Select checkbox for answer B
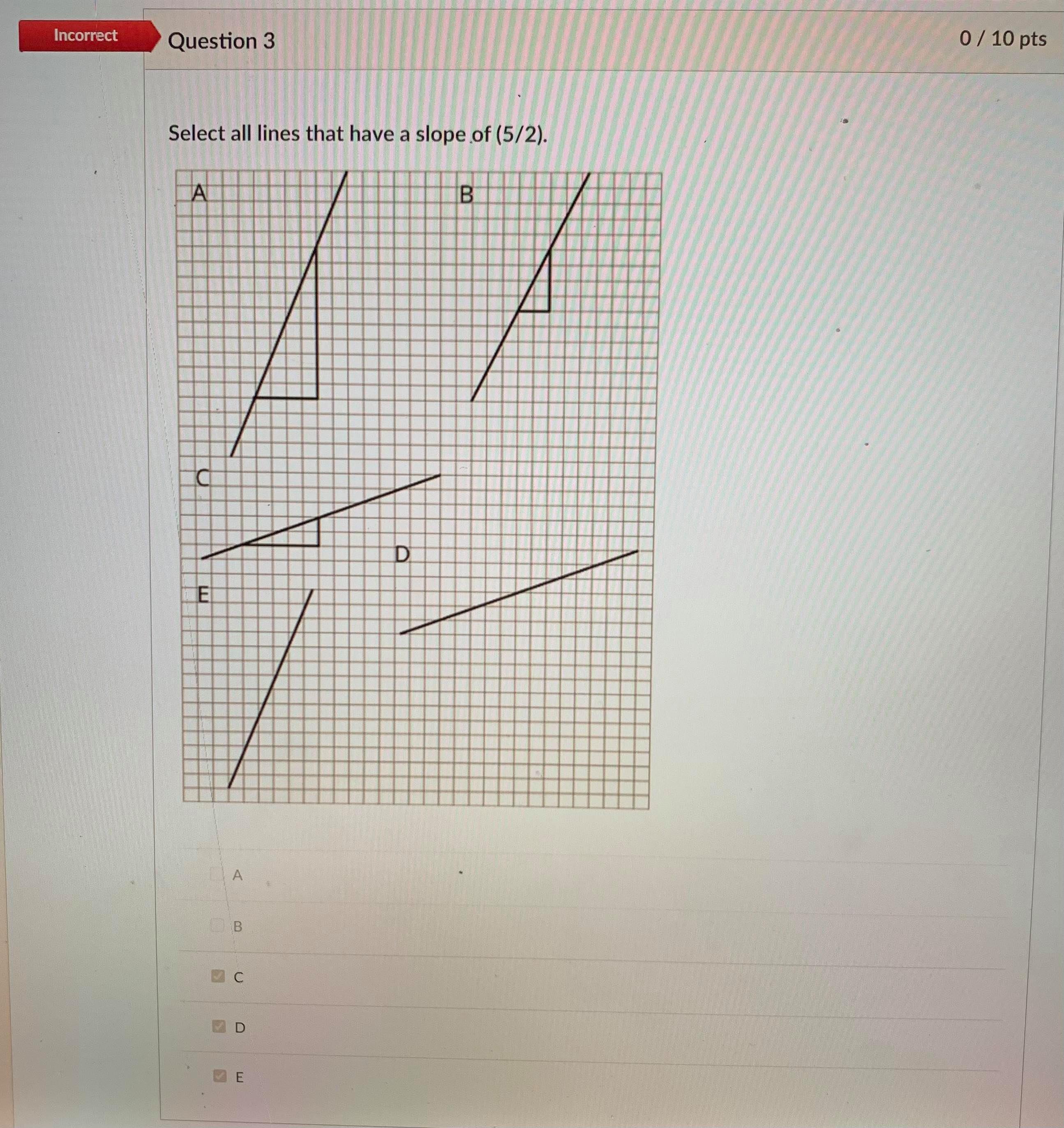Image resolution: width=1064 pixels, height=1128 pixels. click(x=217, y=925)
